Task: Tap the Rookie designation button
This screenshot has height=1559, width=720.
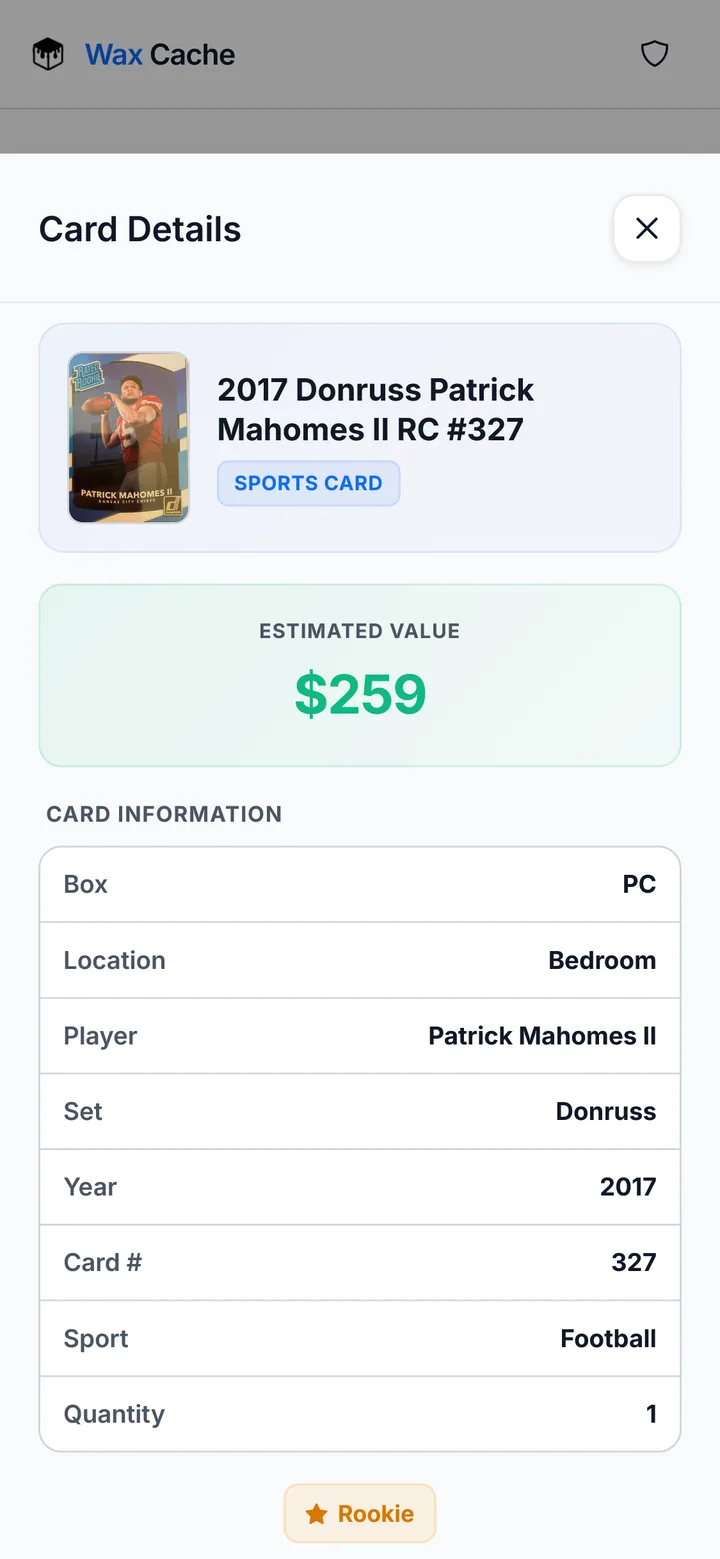Action: tap(360, 1513)
